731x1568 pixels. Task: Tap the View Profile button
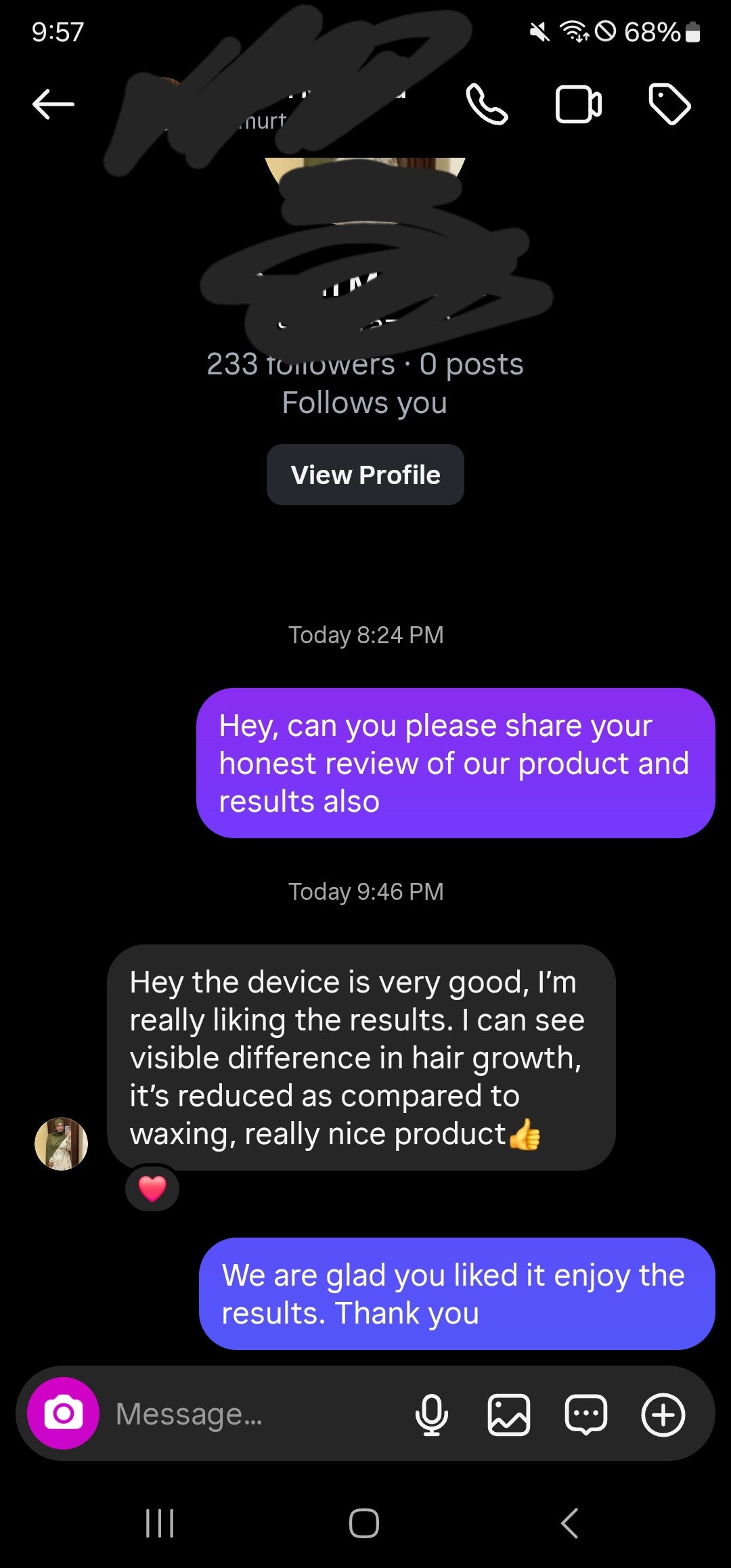pos(365,475)
